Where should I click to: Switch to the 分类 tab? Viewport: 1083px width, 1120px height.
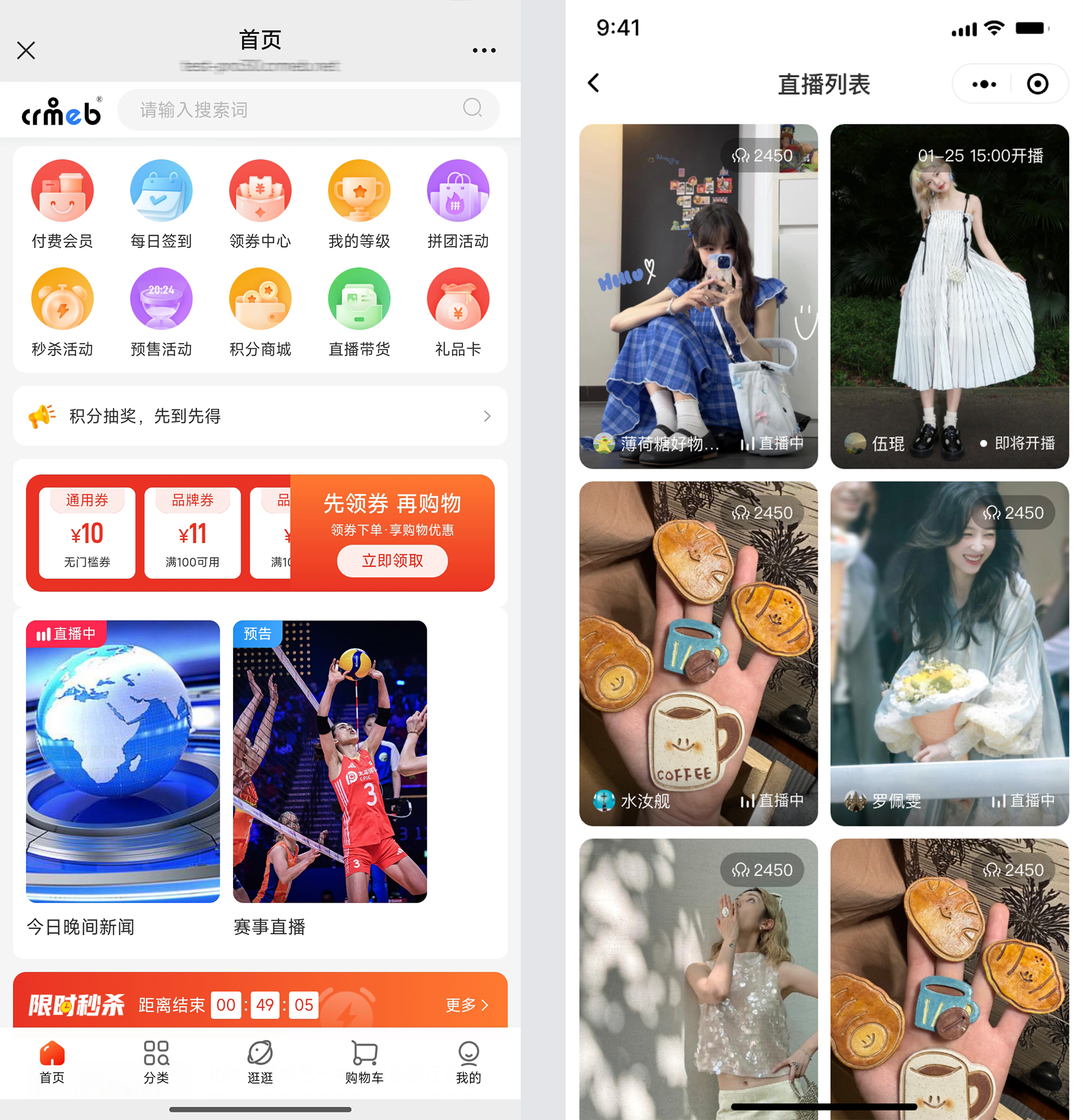[156, 1062]
